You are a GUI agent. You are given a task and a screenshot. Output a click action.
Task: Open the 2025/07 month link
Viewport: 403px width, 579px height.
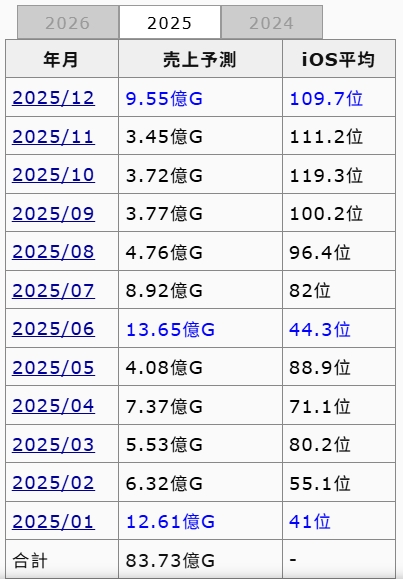[53, 291]
